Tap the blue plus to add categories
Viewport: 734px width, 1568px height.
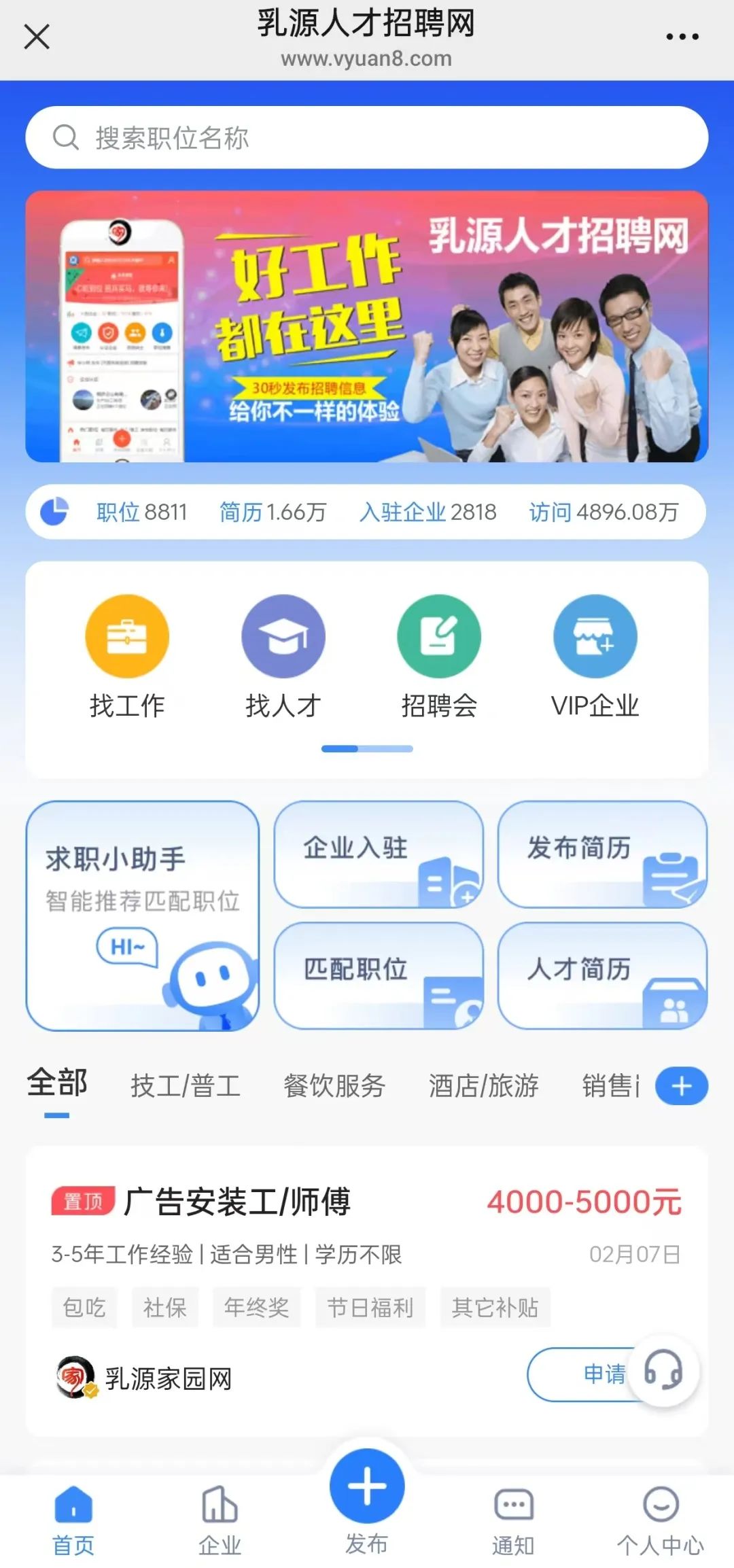click(x=681, y=1085)
